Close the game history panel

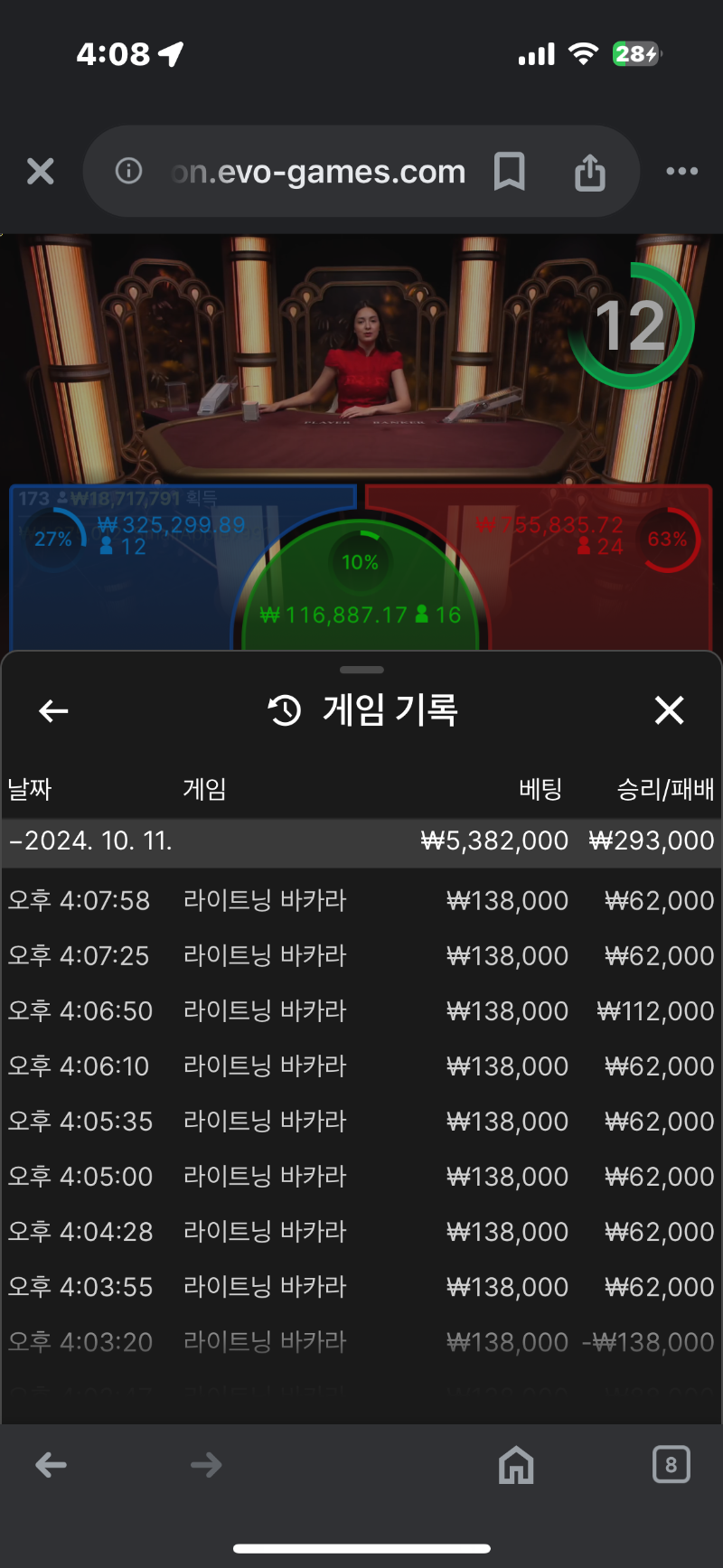coord(669,710)
